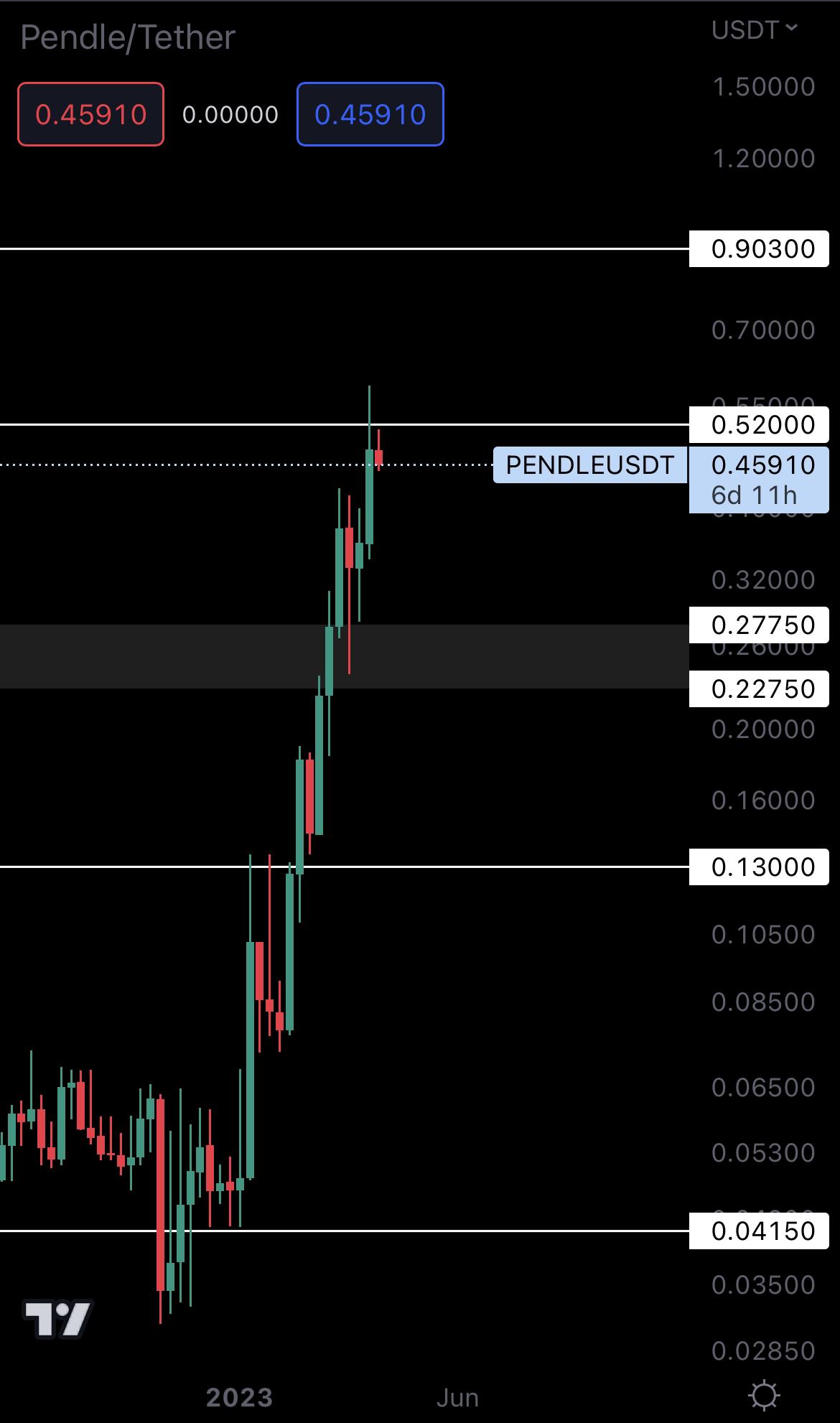
Task: Open chart settings gear icon
Action: [x=763, y=1396]
